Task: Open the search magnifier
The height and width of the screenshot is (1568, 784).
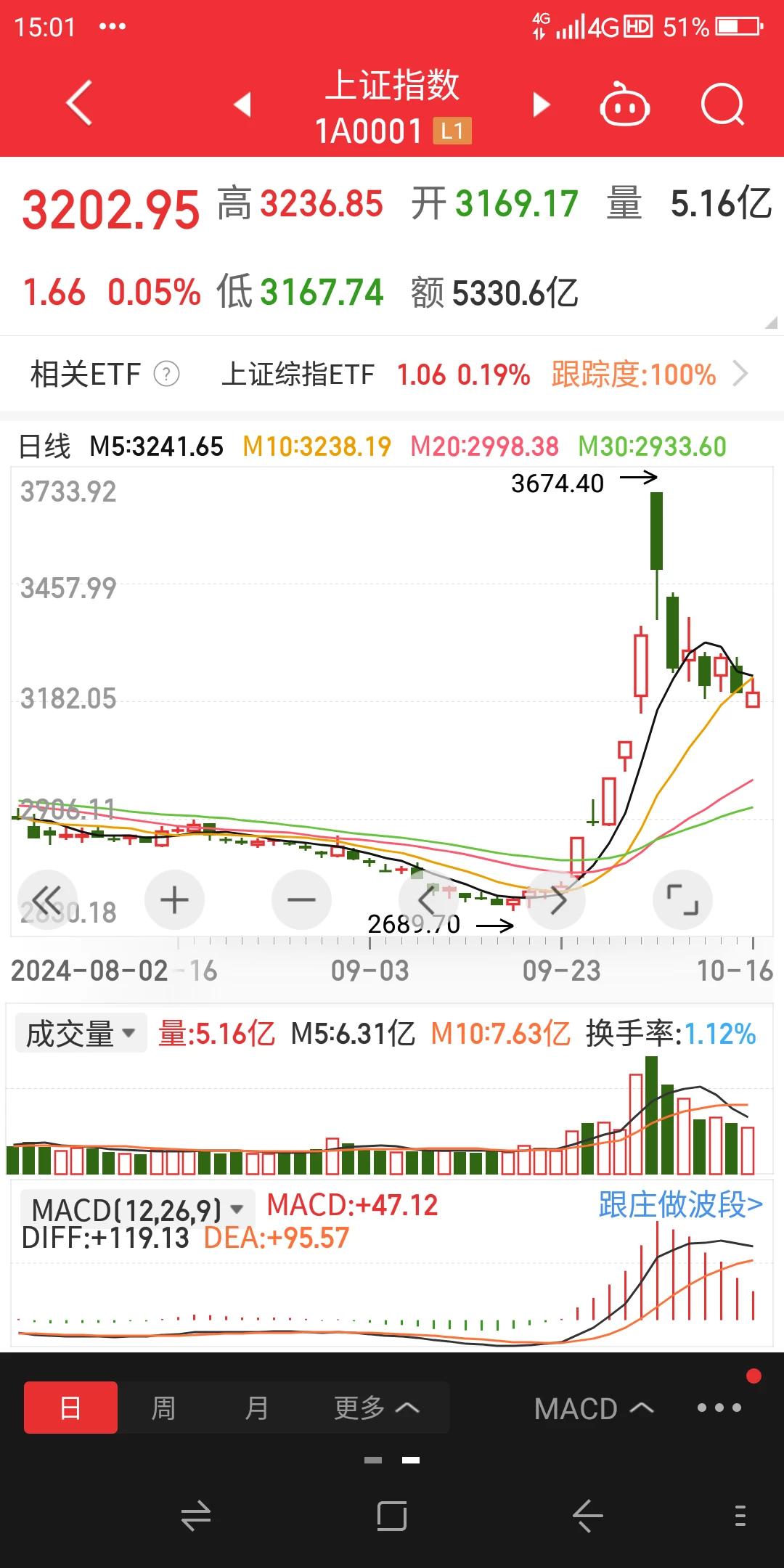Action: (x=723, y=105)
